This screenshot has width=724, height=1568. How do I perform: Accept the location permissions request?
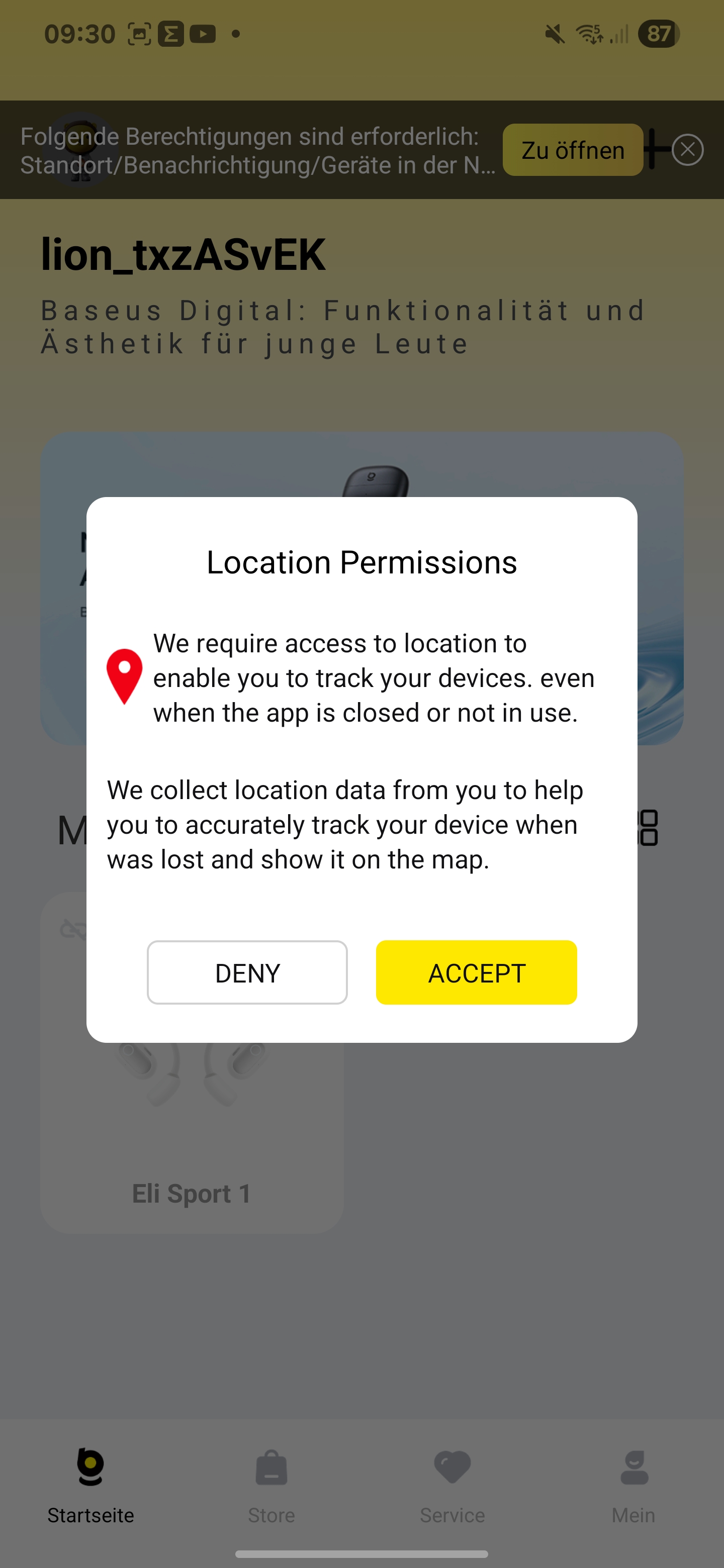point(476,972)
